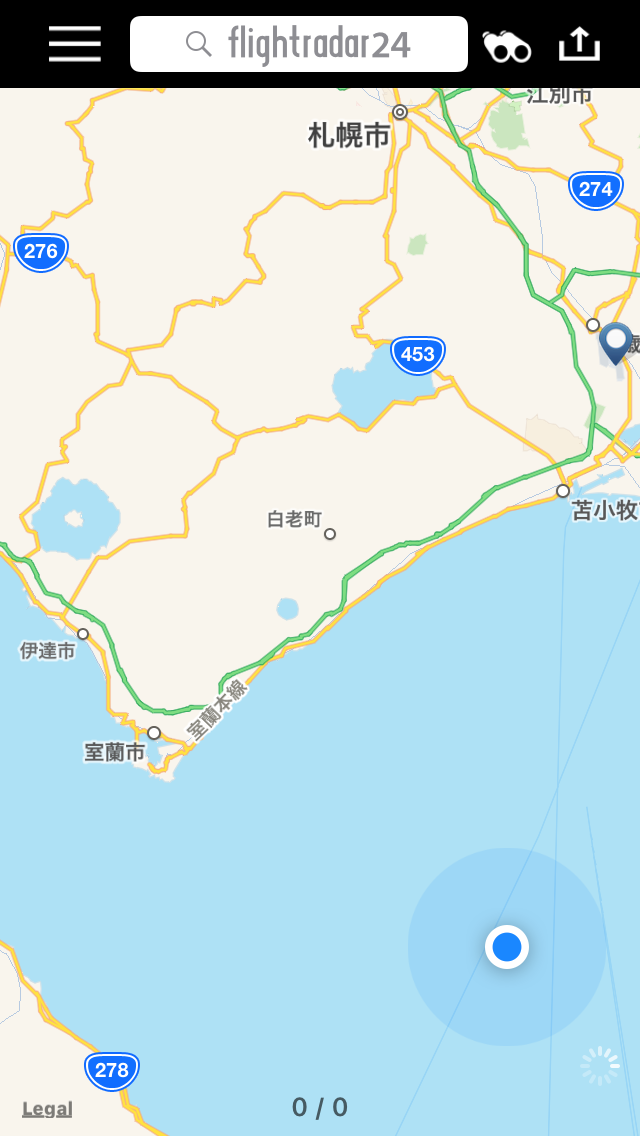The width and height of the screenshot is (640, 1136).
Task: Open the hamburger menu
Action: (75, 44)
